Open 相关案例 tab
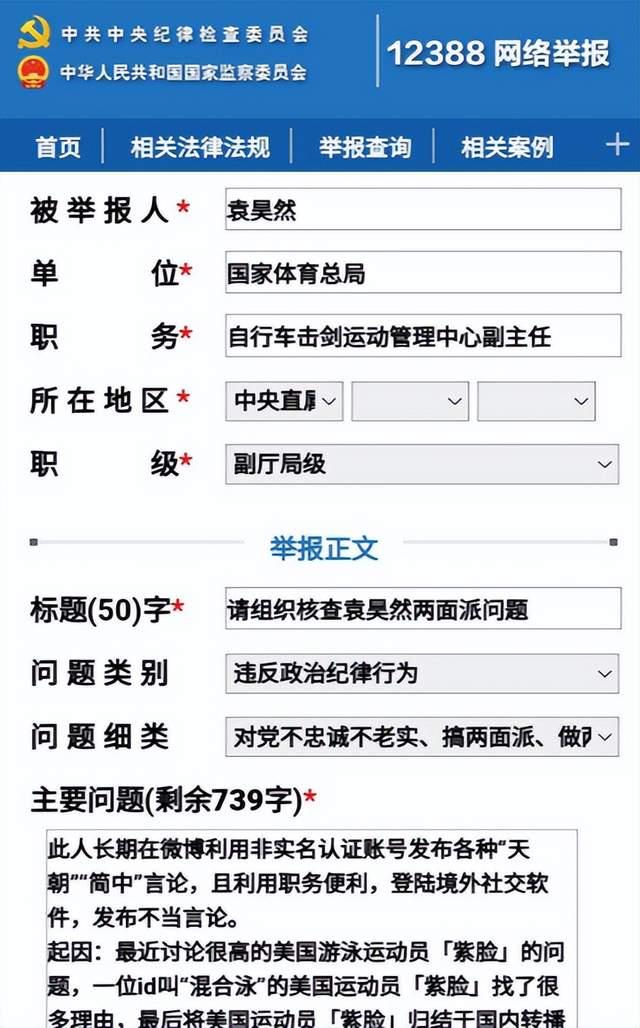 pos(507,146)
